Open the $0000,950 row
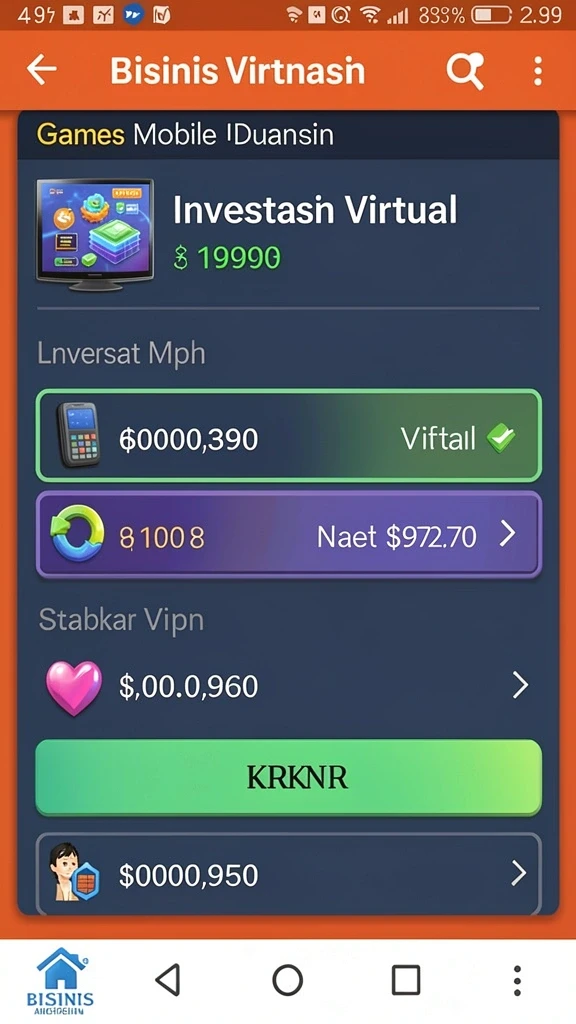 [288, 873]
